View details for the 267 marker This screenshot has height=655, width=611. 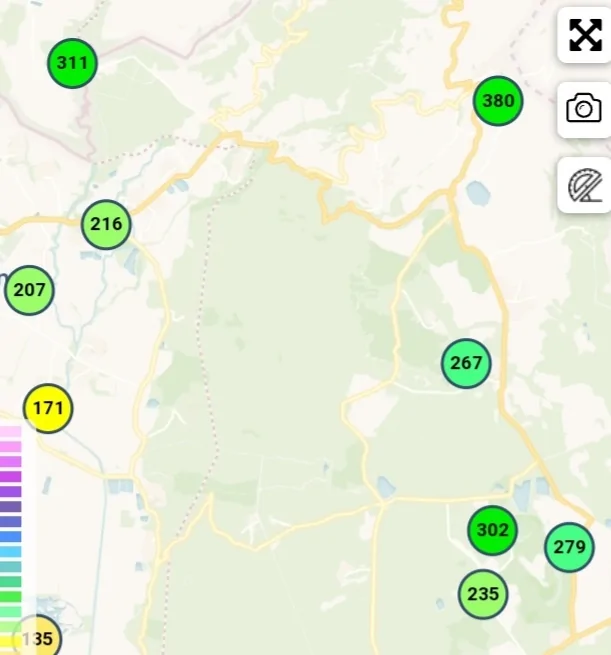466,363
